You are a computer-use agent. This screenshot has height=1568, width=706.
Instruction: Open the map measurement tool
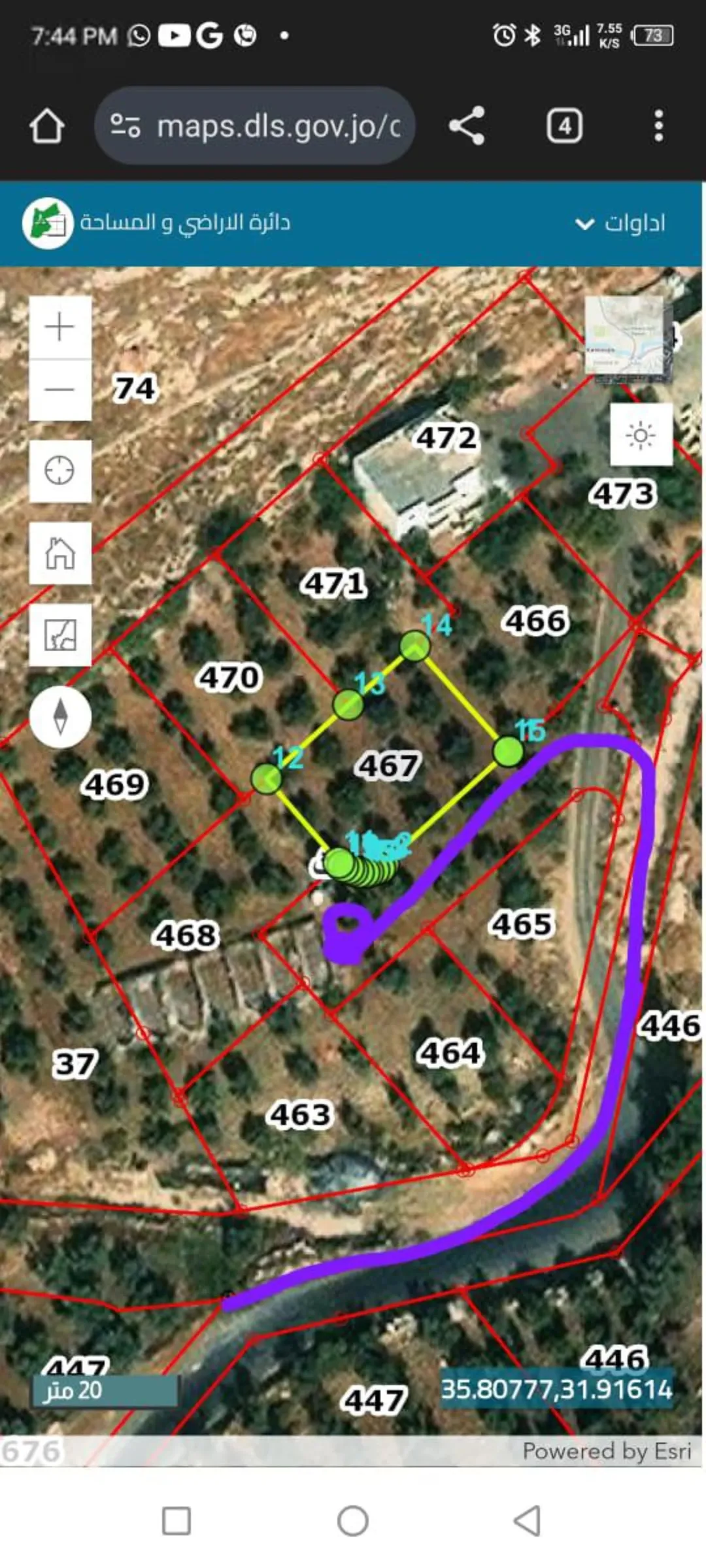(x=60, y=635)
